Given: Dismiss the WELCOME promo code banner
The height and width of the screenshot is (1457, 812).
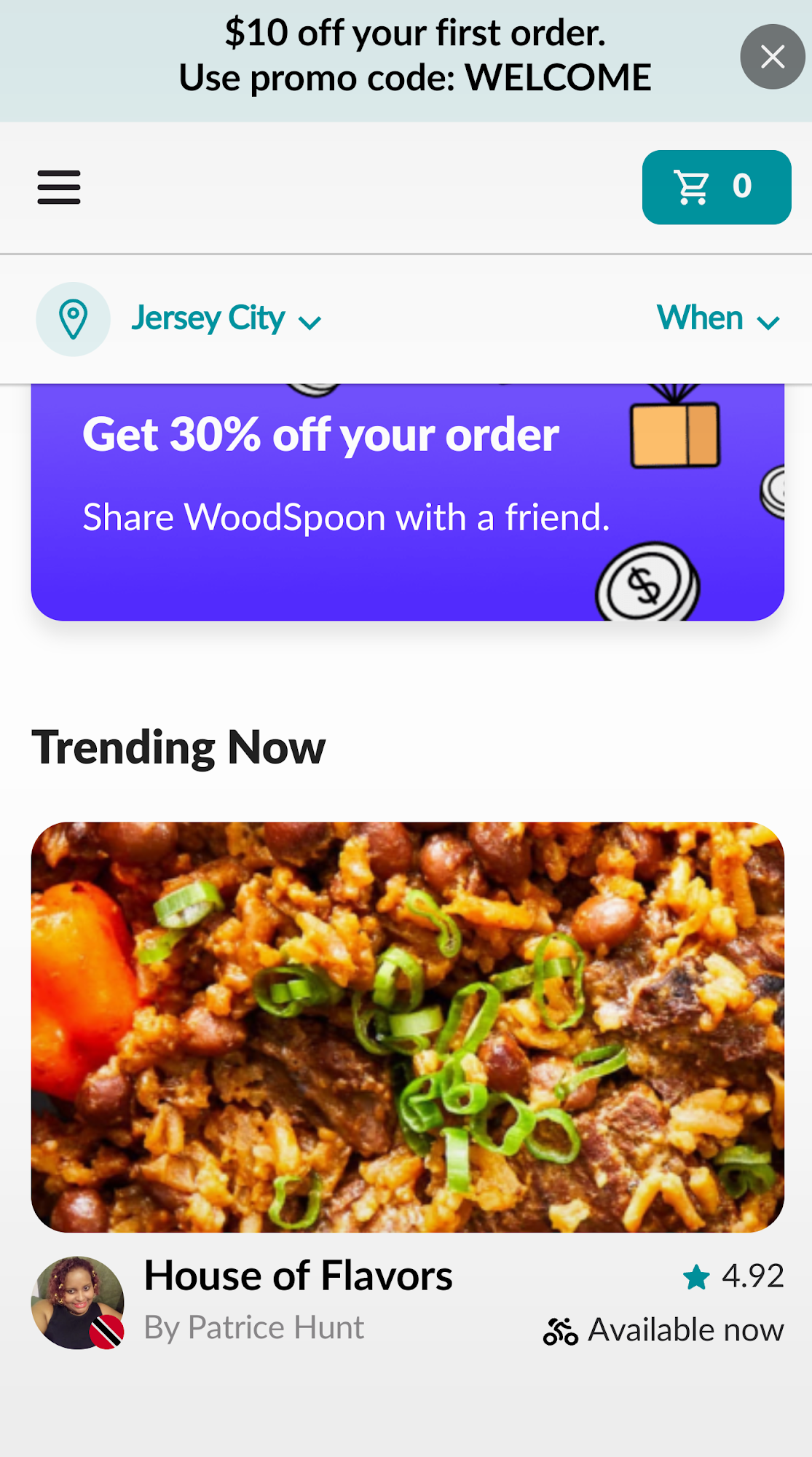Looking at the screenshot, I should 772,57.
